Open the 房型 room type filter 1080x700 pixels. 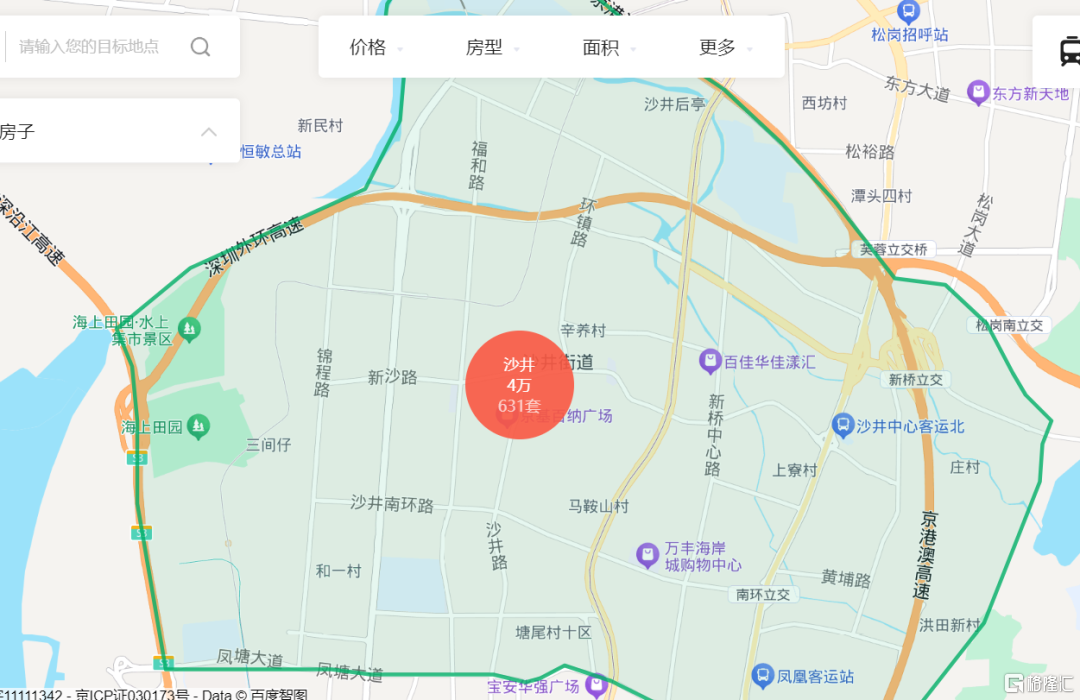492,47
